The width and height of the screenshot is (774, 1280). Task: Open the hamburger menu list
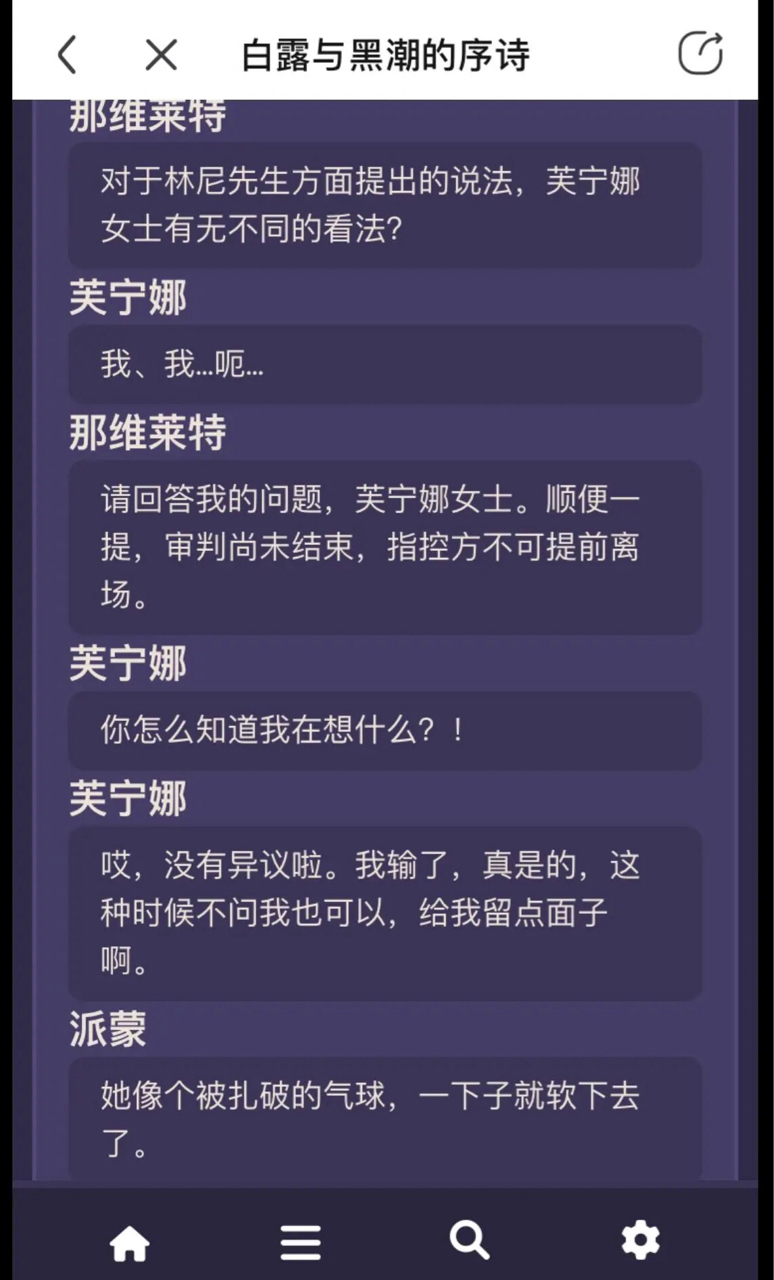click(x=300, y=1242)
